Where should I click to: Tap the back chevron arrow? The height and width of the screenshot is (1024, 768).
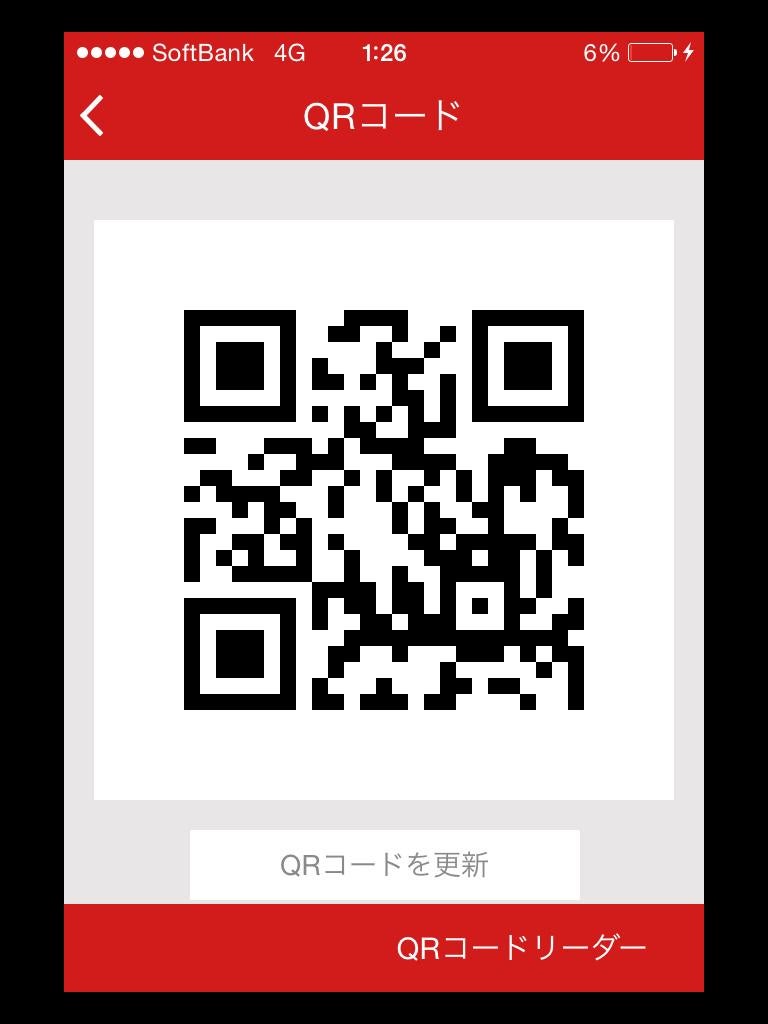[92, 116]
